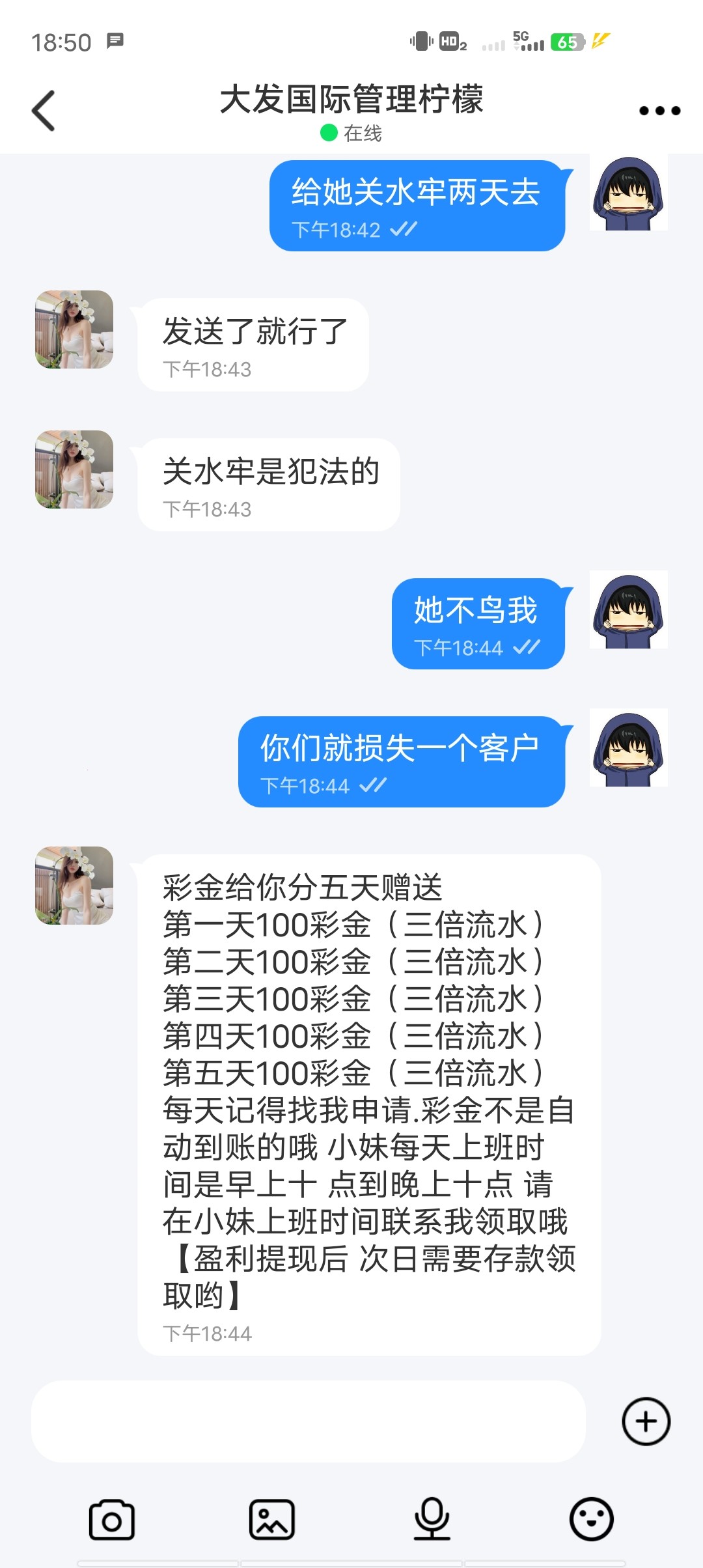Tap the 65 battery indicator in status bar
The width and height of the screenshot is (703, 1568).
(x=568, y=42)
